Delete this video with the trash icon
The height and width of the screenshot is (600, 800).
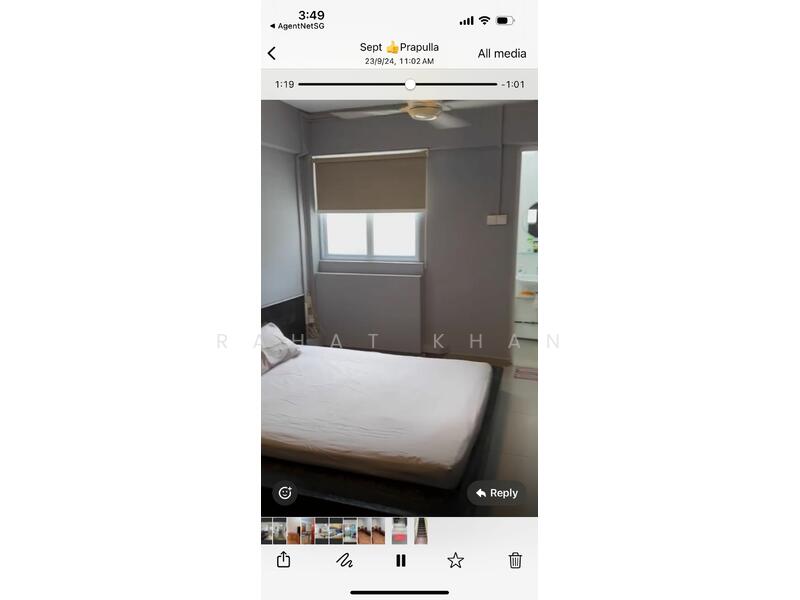point(515,560)
